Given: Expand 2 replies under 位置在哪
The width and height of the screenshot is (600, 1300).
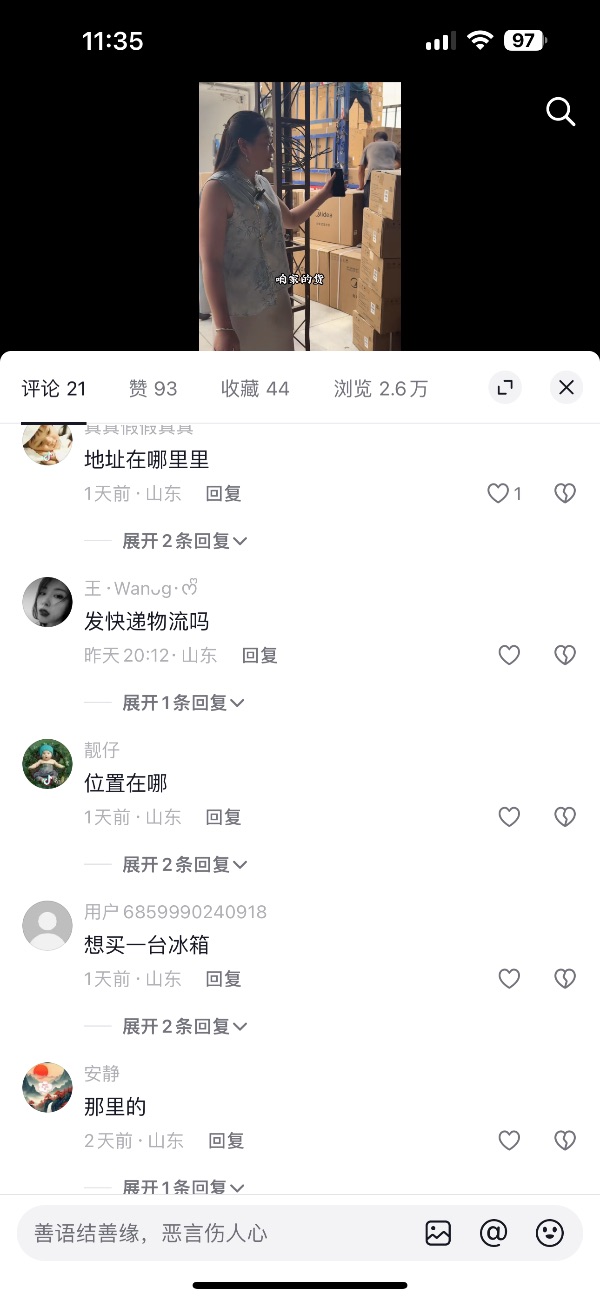Looking at the screenshot, I should (184, 864).
